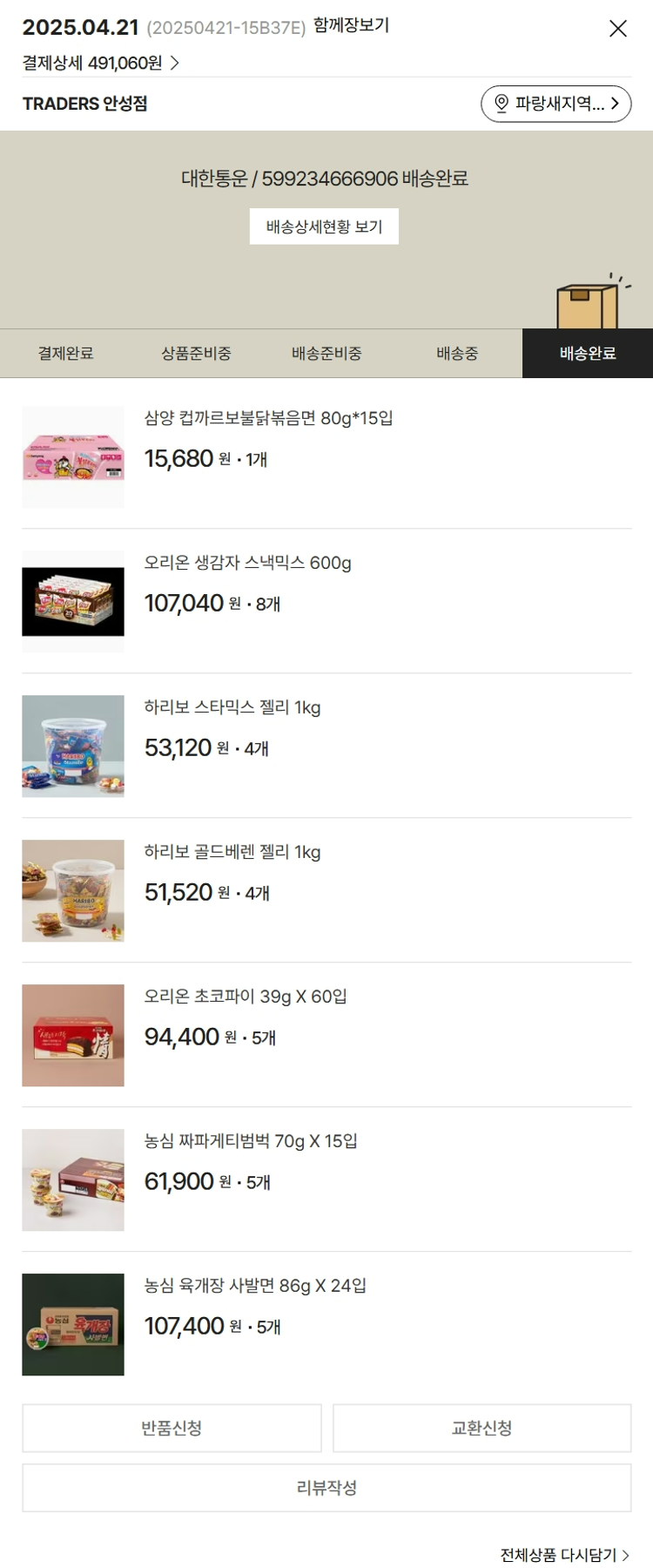Viewport: 653px width, 1568px height.
Task: Tap 배송상세현황 보기 button
Action: [324, 226]
